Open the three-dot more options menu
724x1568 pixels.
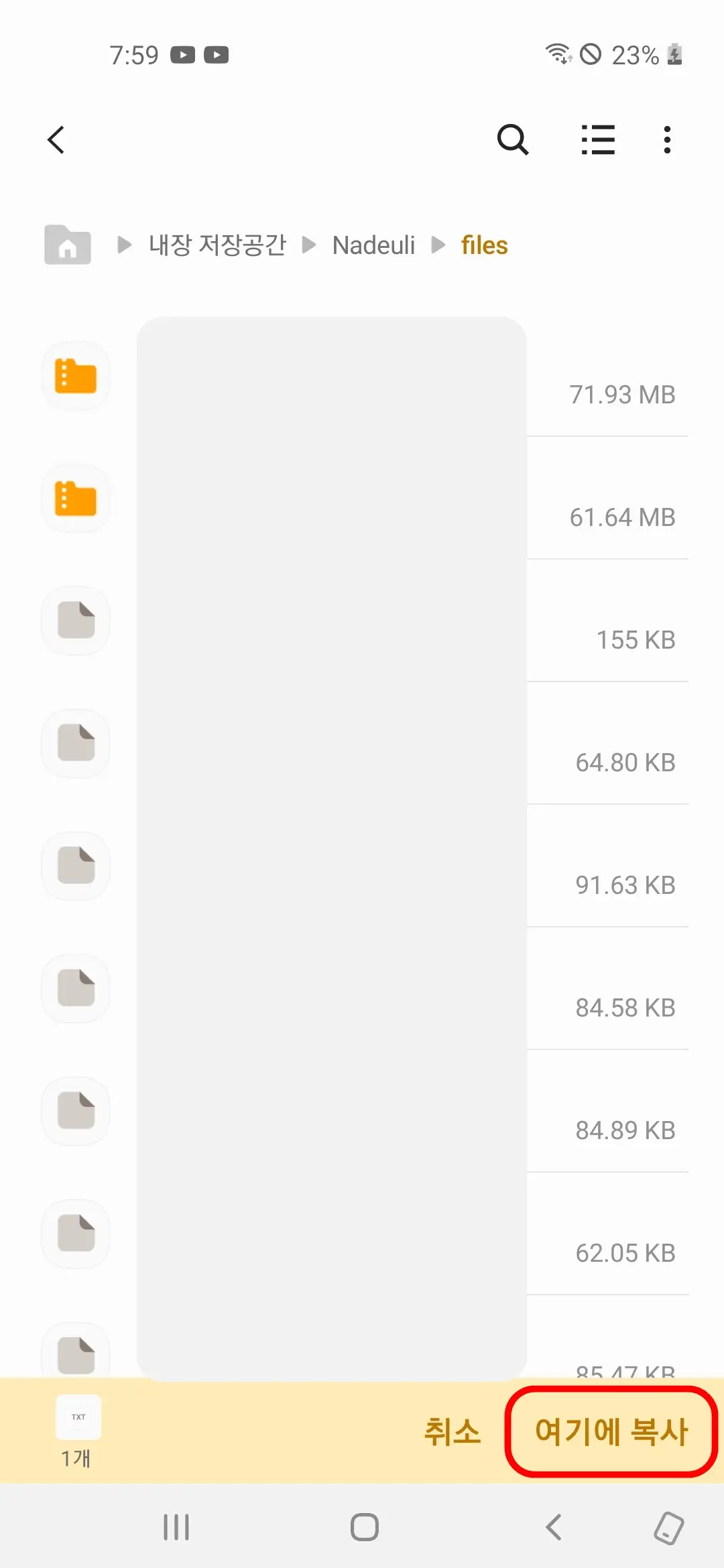click(x=666, y=139)
